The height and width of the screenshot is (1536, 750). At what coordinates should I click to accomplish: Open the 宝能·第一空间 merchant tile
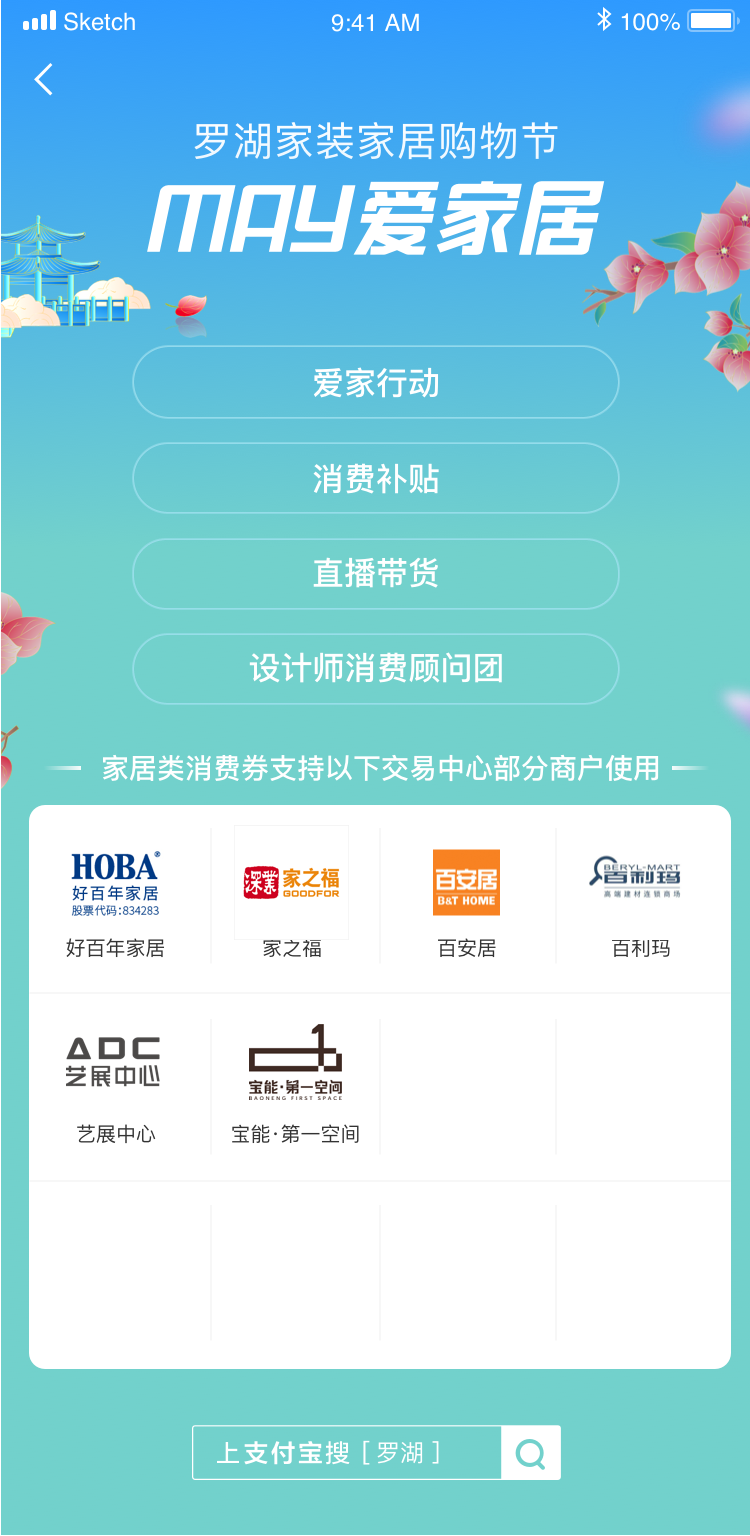point(296,1085)
